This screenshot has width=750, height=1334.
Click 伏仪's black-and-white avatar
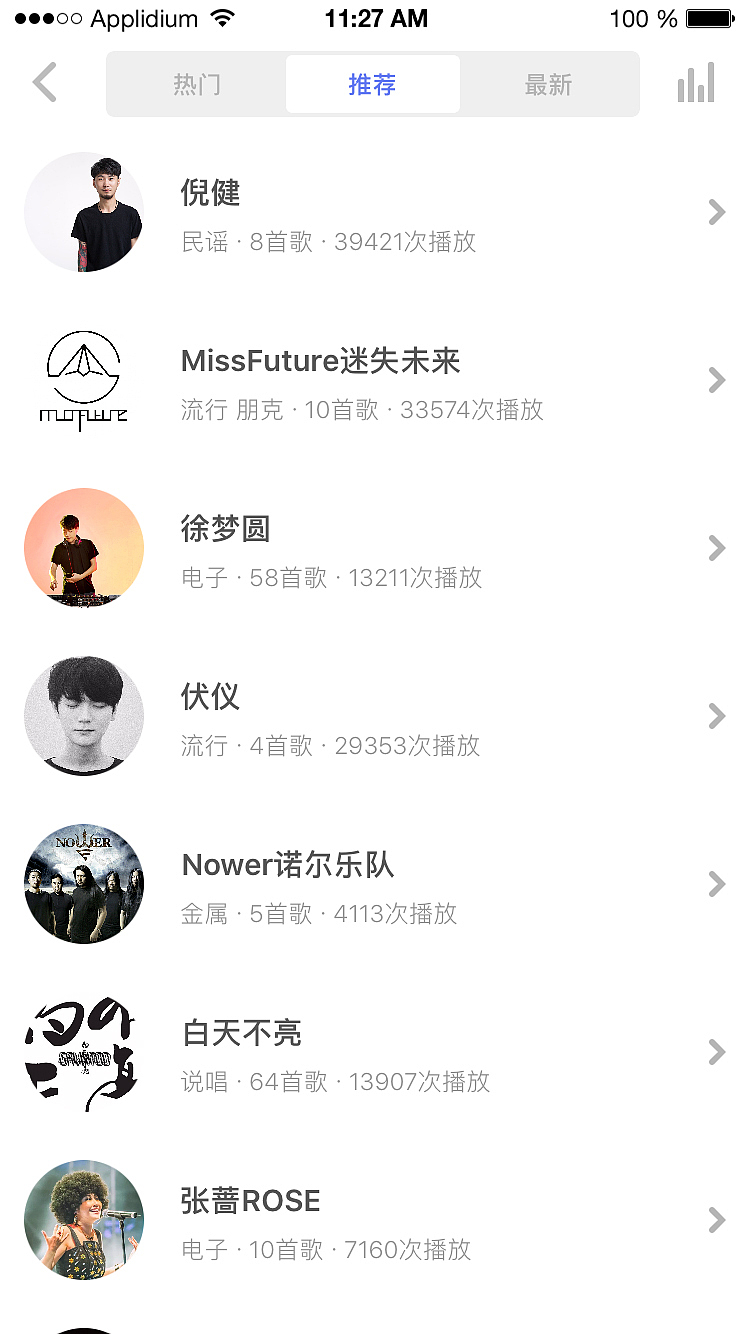click(84, 716)
